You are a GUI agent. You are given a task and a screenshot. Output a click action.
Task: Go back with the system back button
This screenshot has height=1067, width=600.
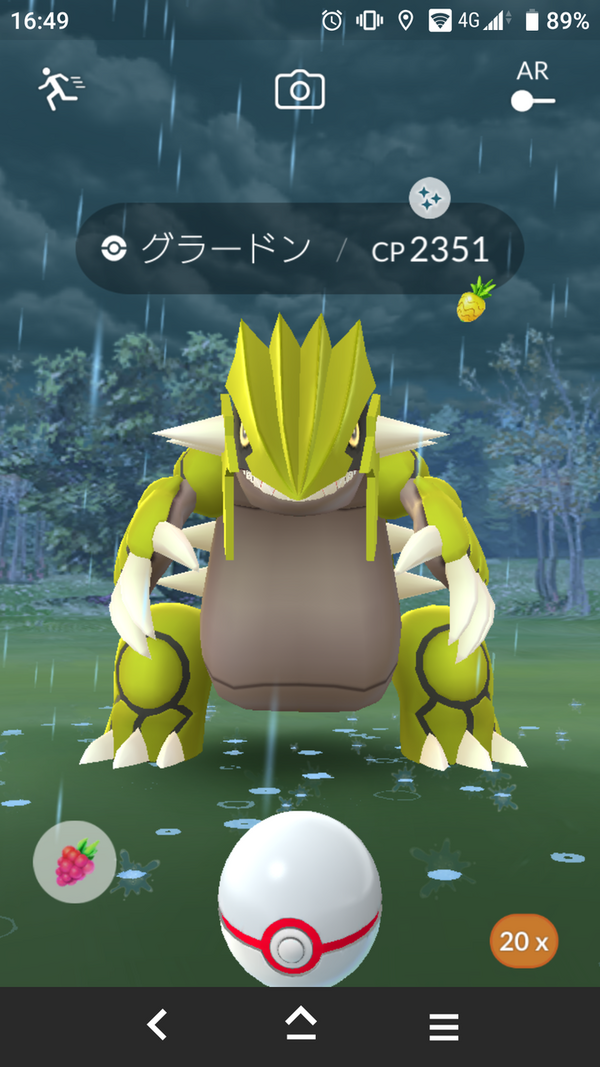click(157, 1025)
